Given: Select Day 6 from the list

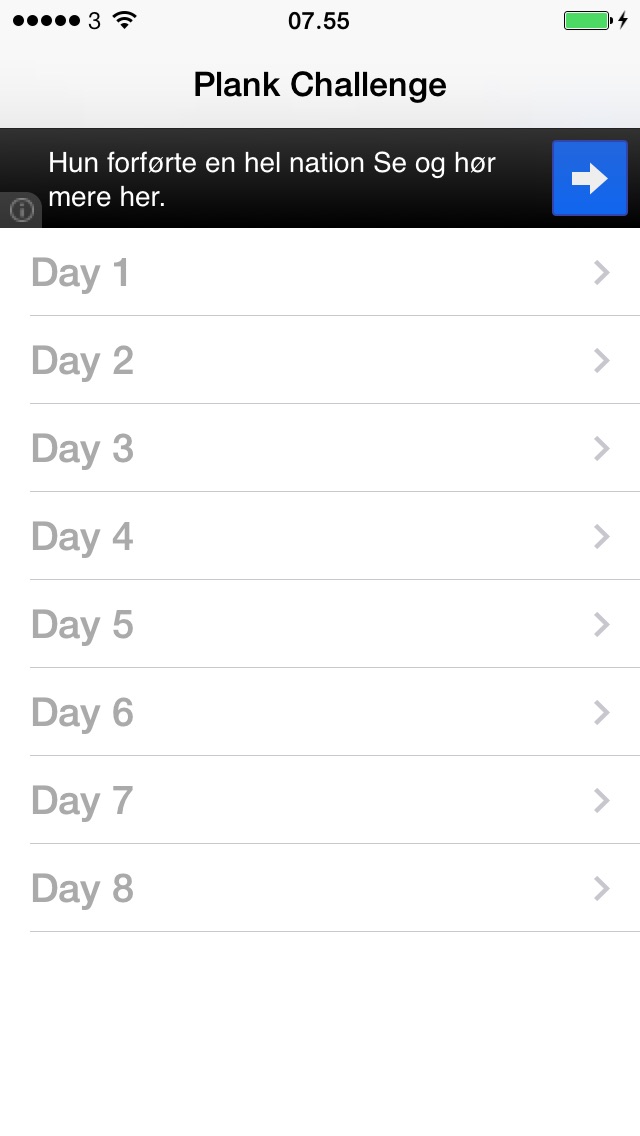Looking at the screenshot, I should click(320, 712).
